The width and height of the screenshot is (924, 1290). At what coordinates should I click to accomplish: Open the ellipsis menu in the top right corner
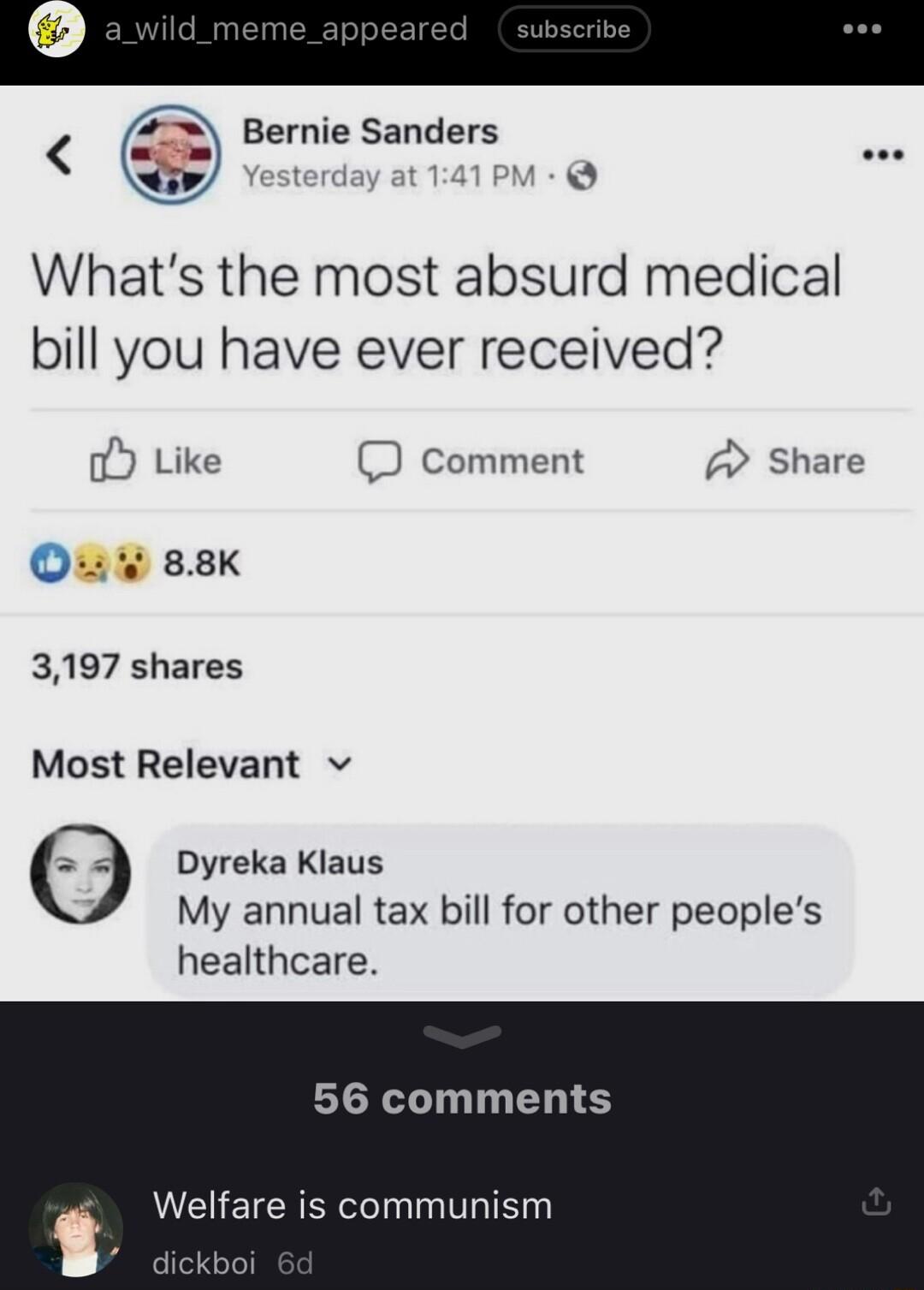point(864,28)
